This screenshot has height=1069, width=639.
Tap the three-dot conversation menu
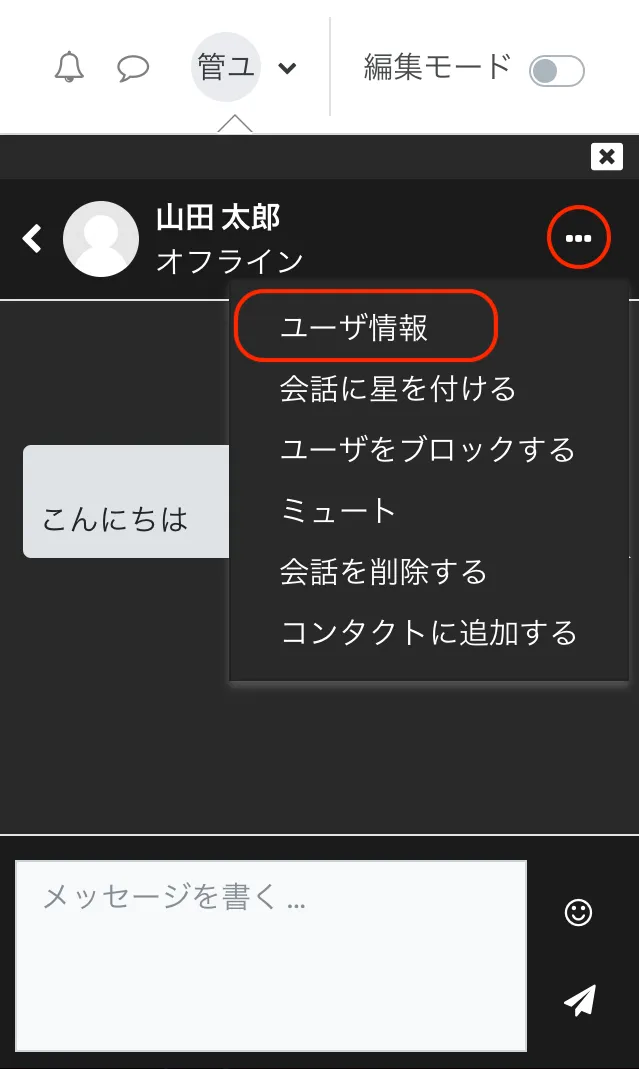click(578, 238)
